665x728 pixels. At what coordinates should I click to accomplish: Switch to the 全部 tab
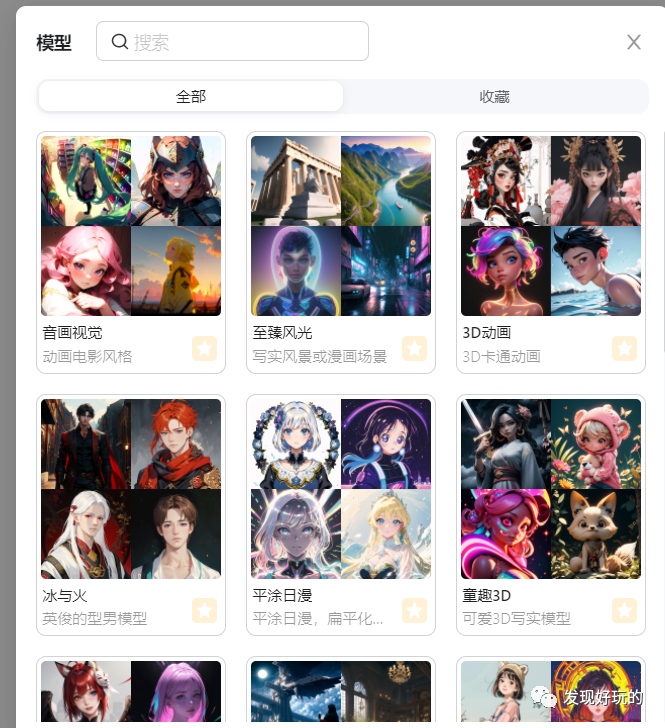click(x=190, y=97)
